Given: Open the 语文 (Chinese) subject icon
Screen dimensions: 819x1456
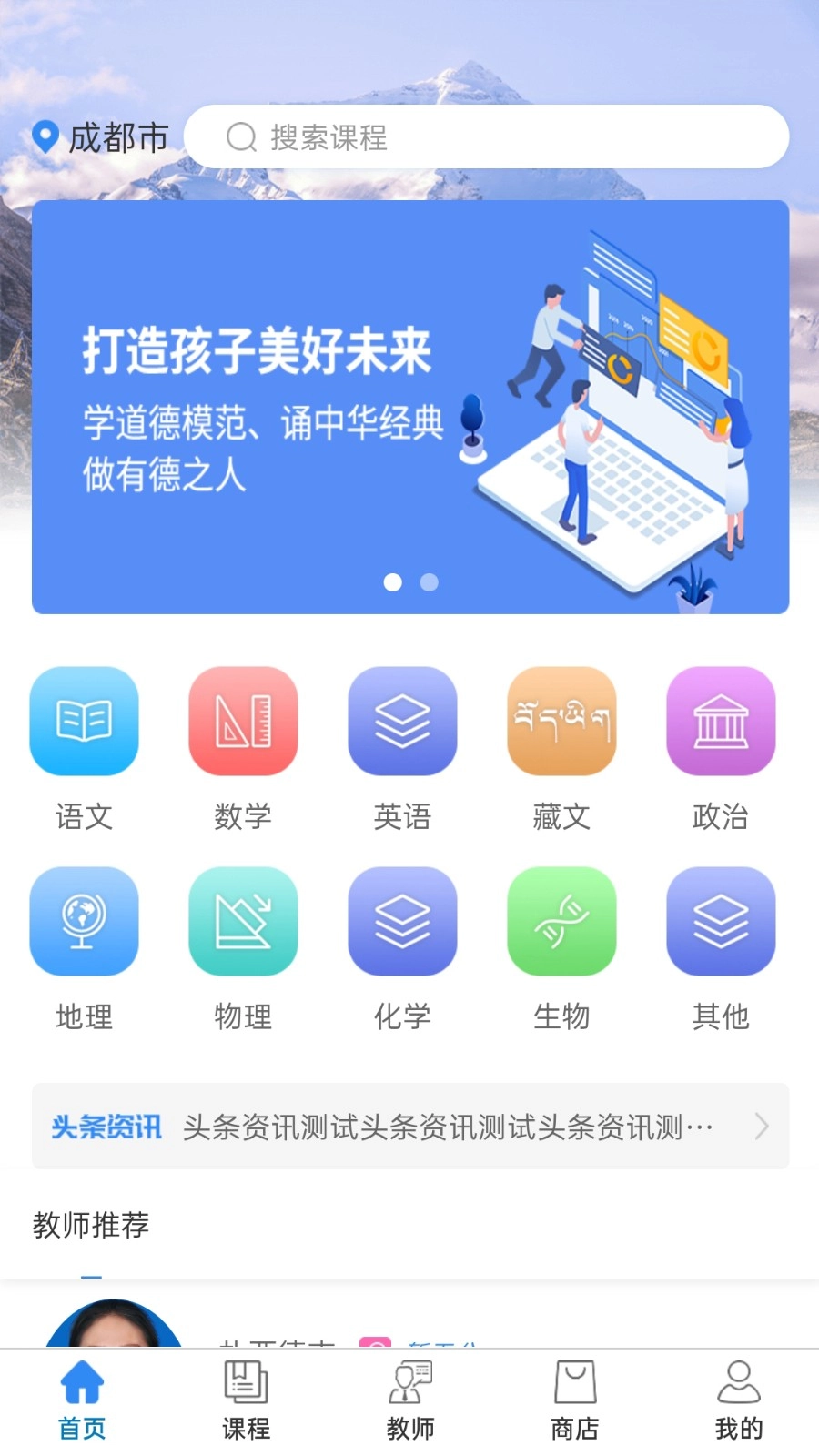Looking at the screenshot, I should [x=84, y=722].
